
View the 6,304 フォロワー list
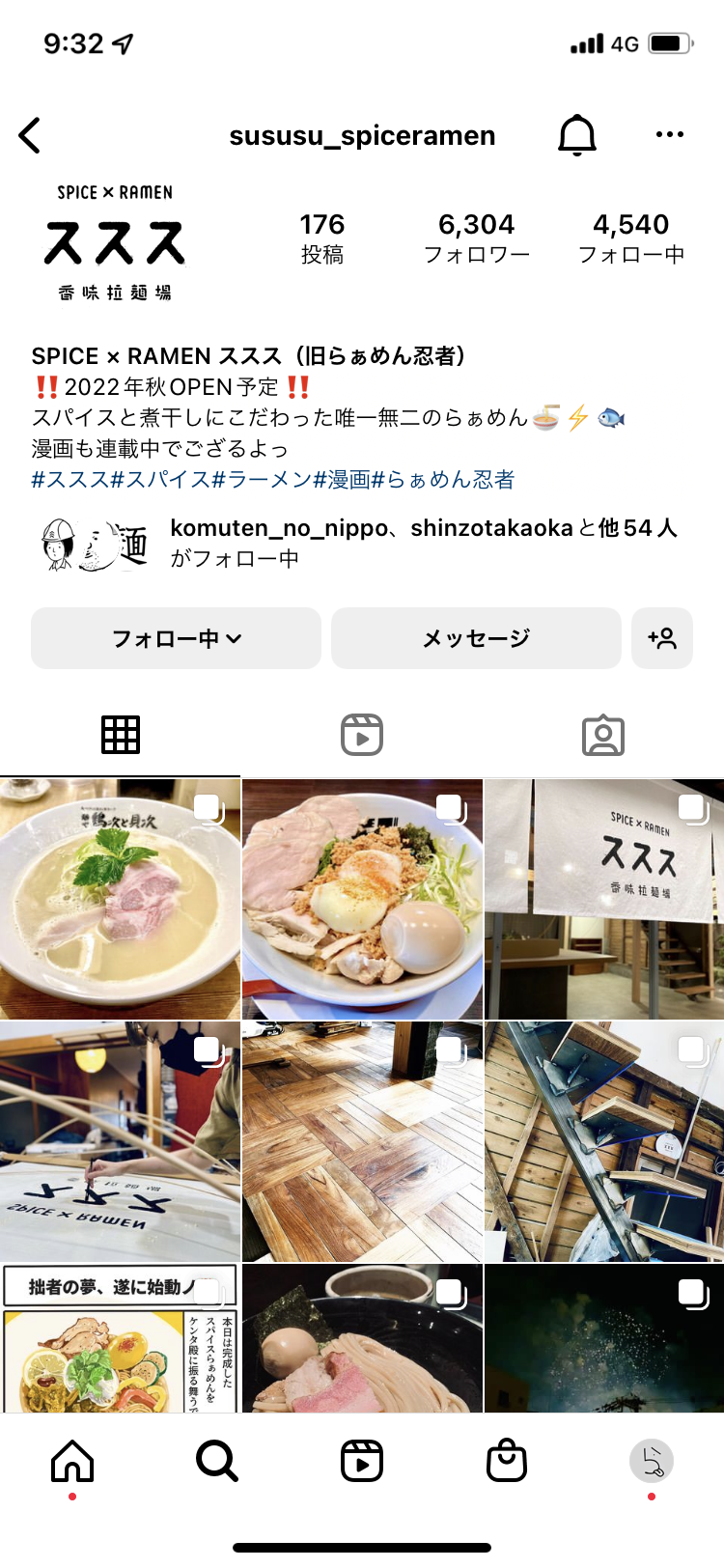(x=477, y=238)
